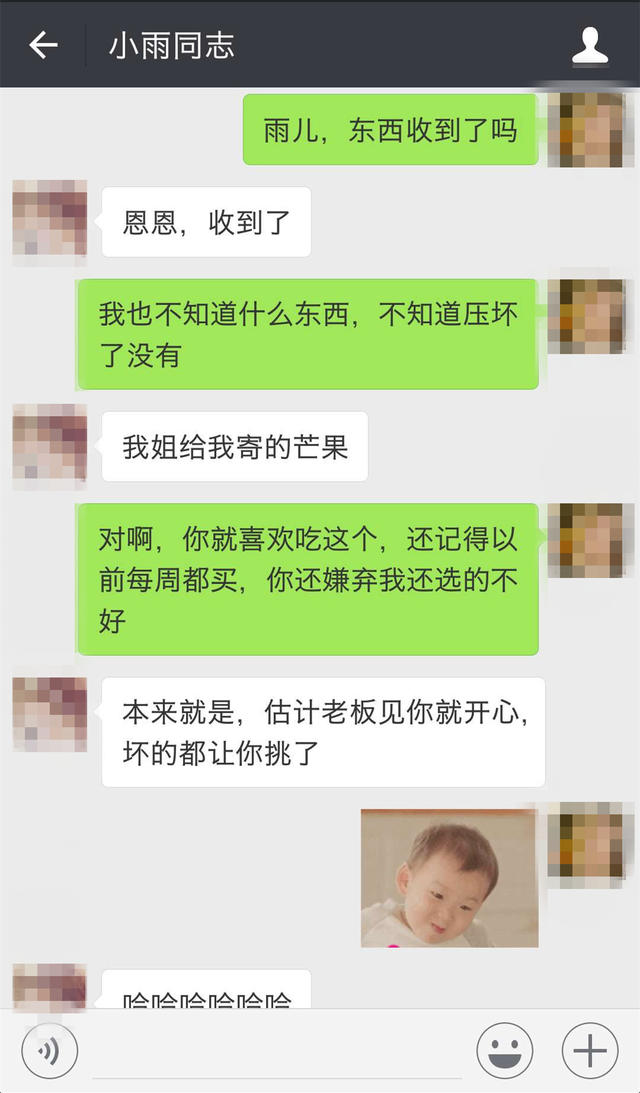Focus the message text field
The image size is (640, 1093).
click(275, 1052)
